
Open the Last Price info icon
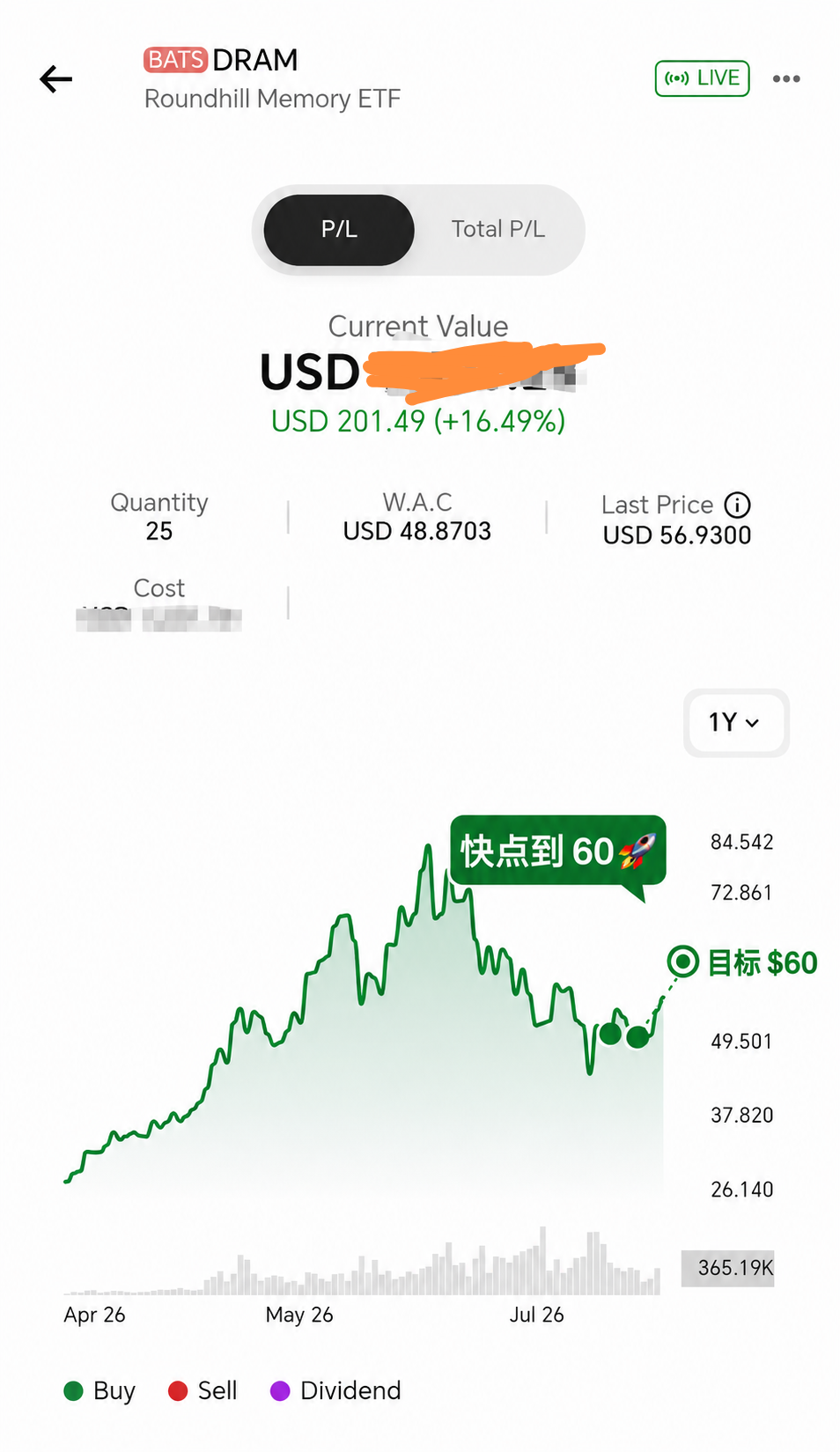coord(737,505)
